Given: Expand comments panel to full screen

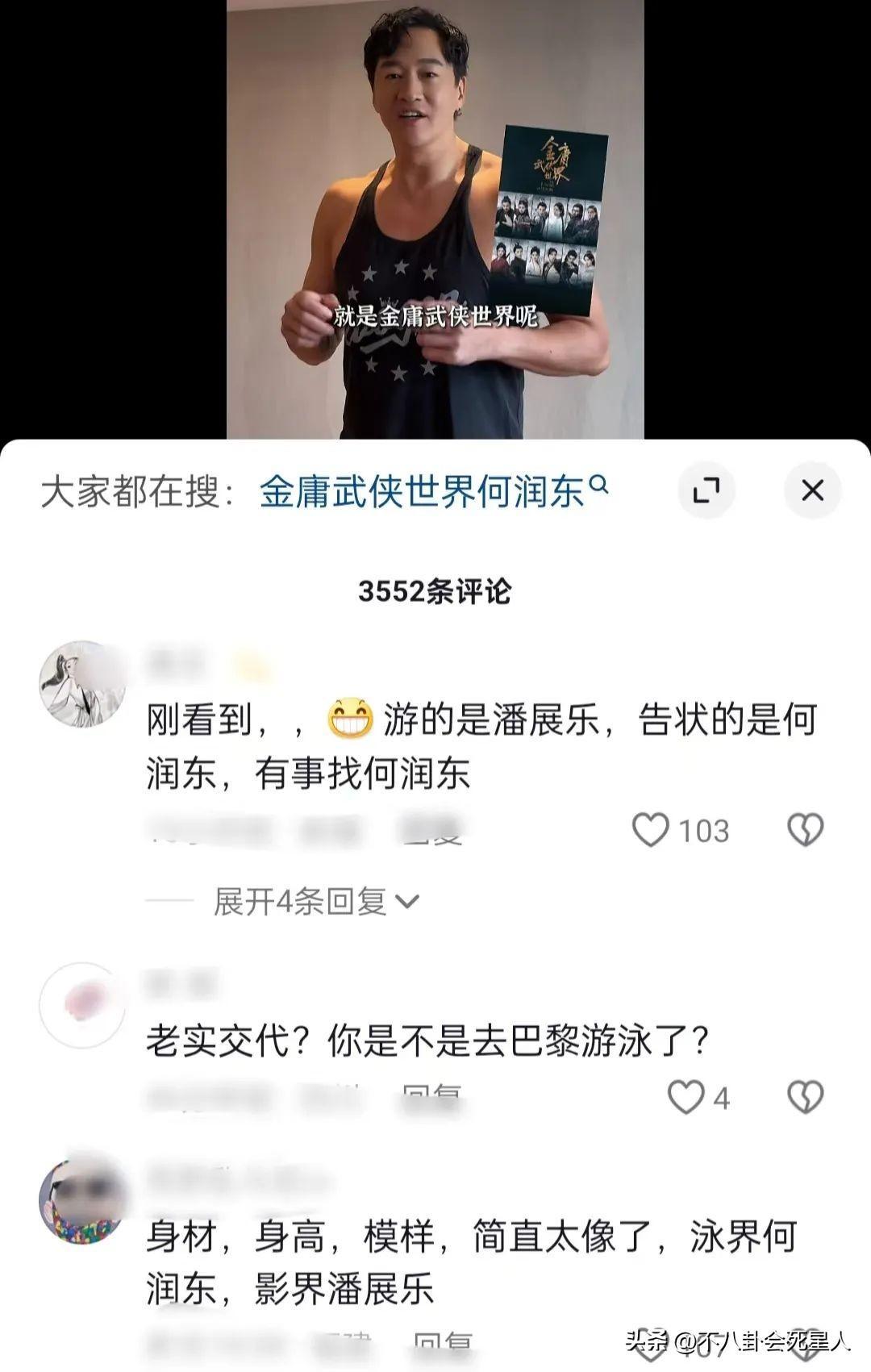Looking at the screenshot, I should click(x=706, y=490).
